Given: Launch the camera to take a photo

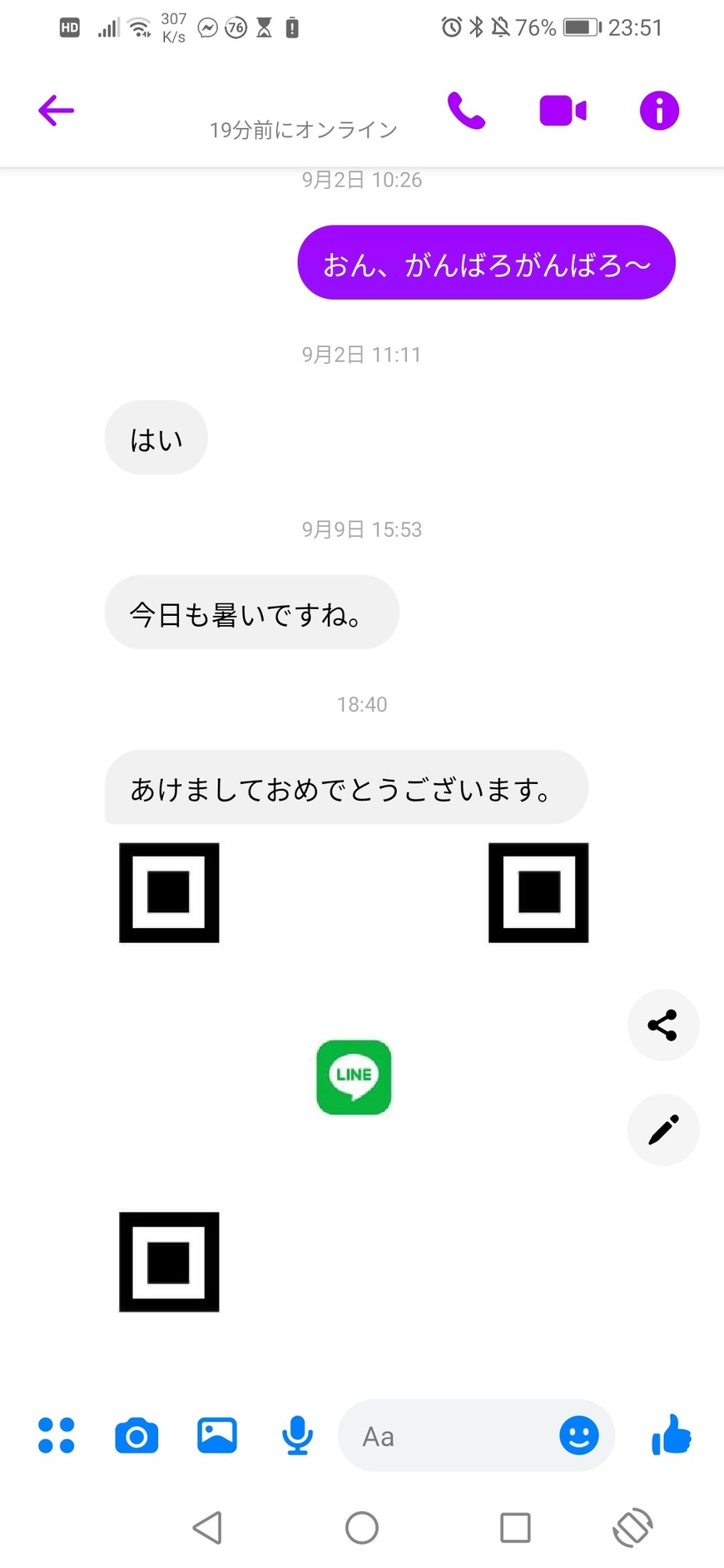Looking at the screenshot, I should coord(136,1436).
